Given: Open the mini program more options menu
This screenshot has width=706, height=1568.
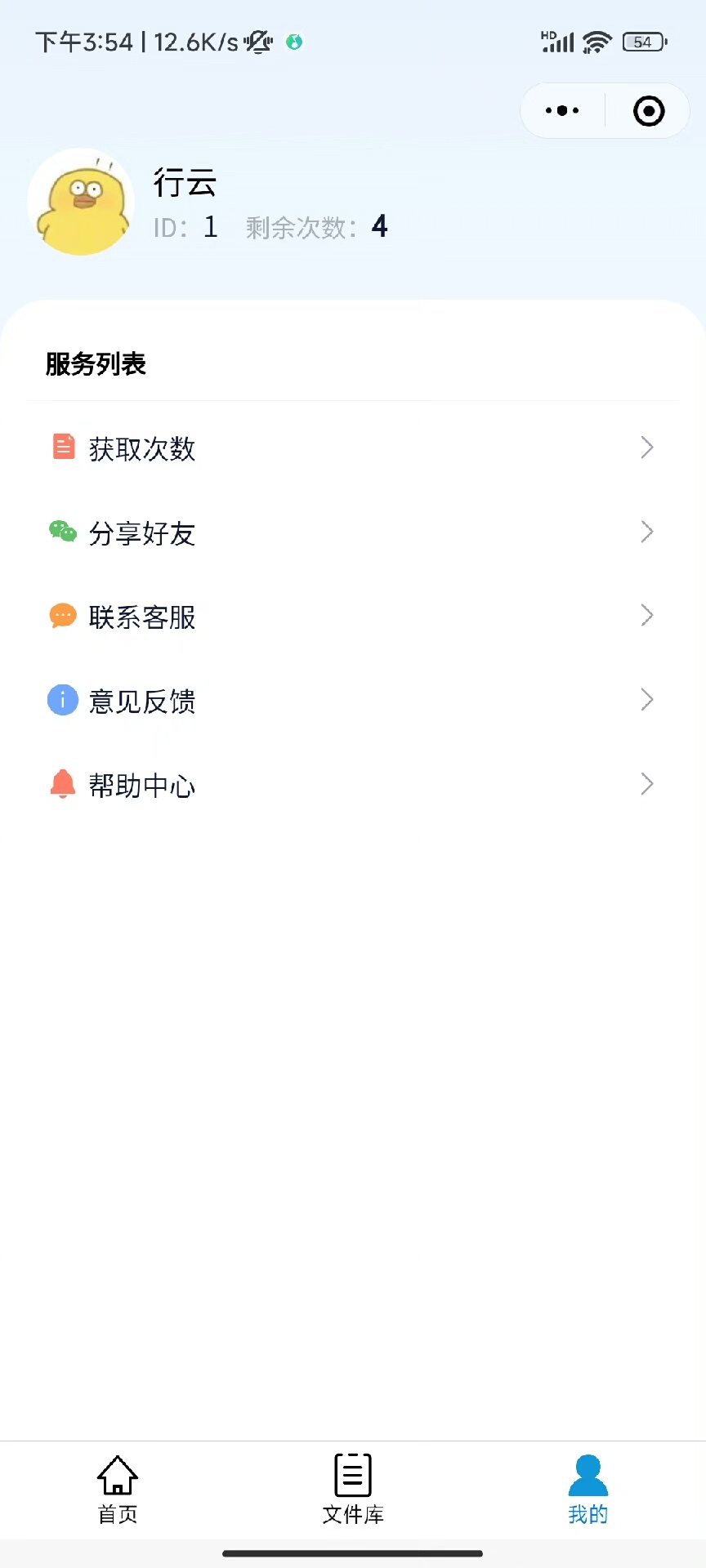Looking at the screenshot, I should [562, 110].
